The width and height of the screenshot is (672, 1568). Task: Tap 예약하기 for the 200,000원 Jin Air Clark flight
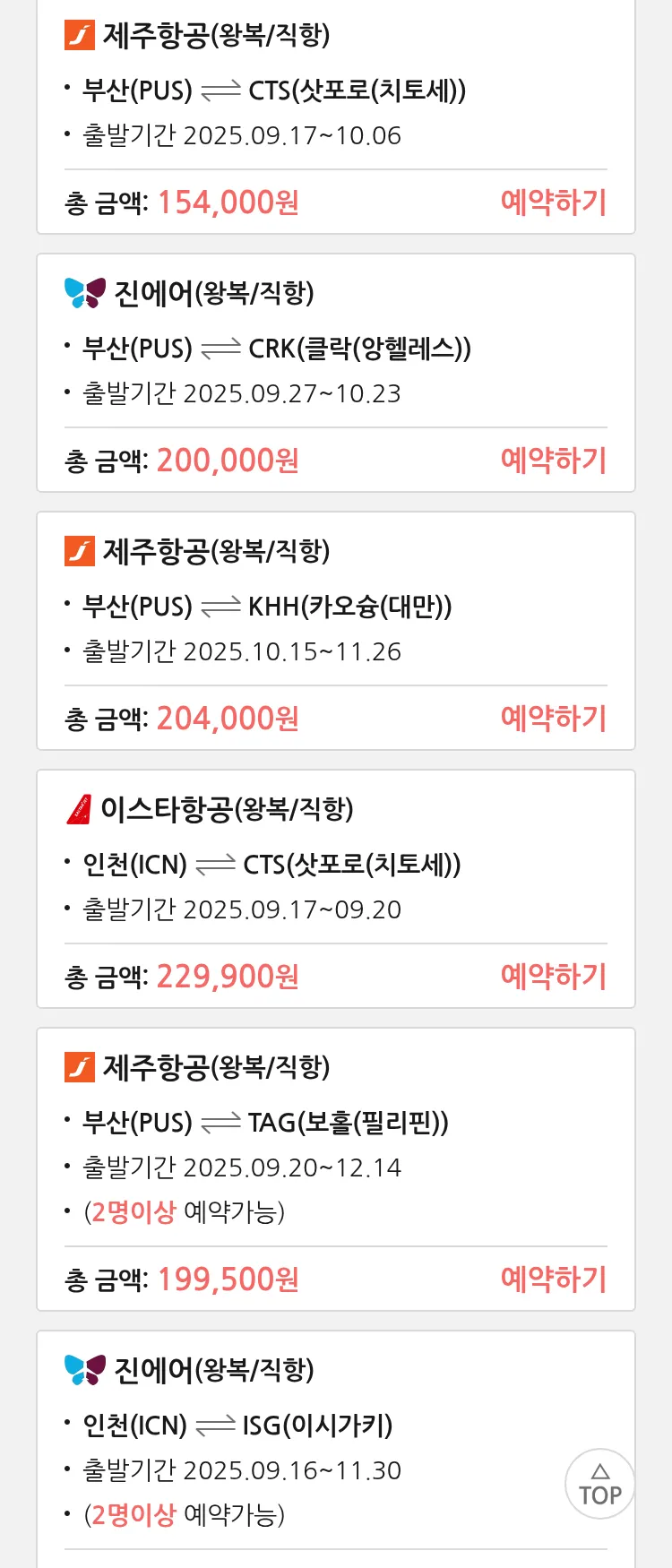click(x=553, y=461)
